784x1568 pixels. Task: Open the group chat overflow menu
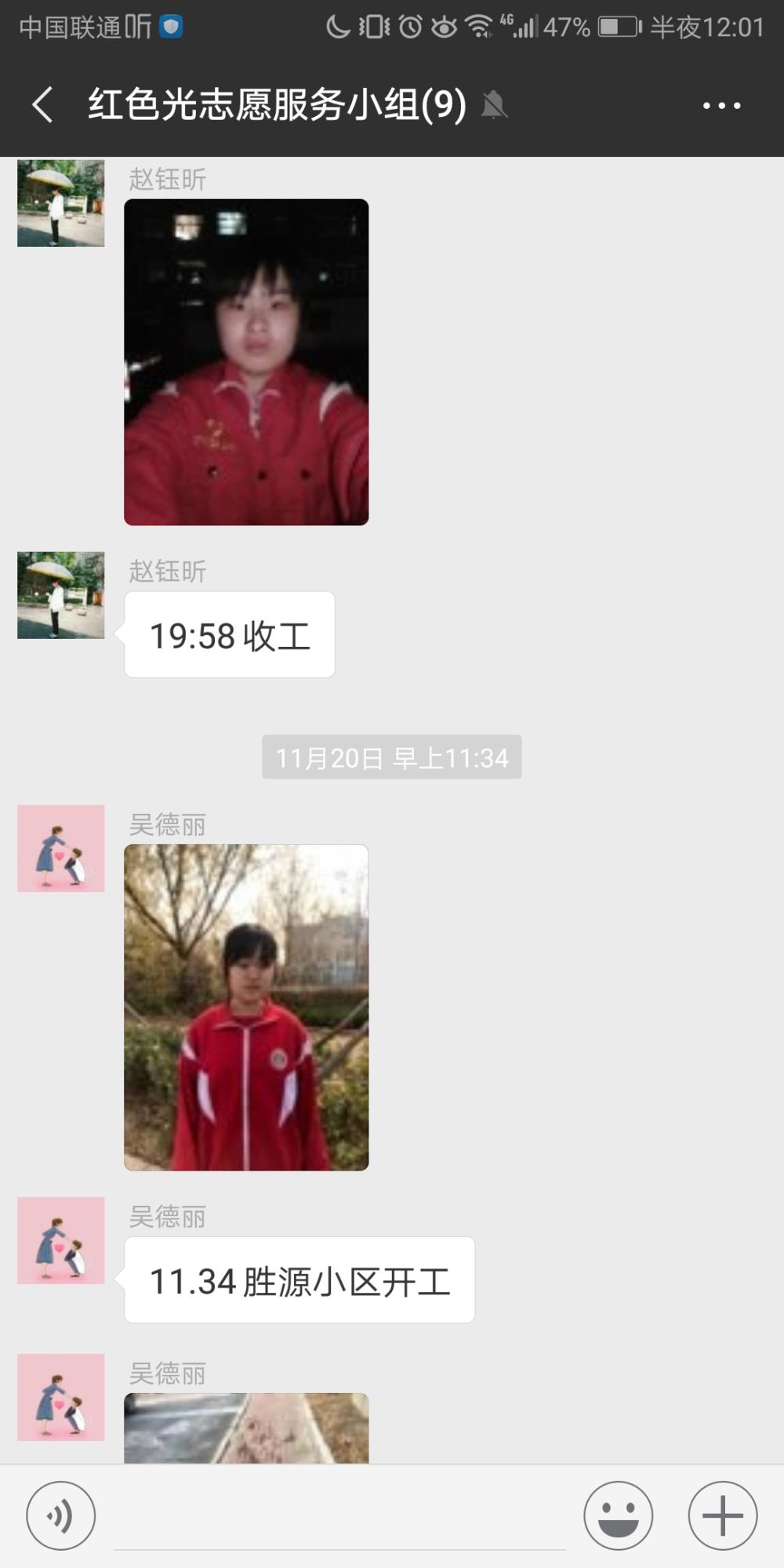point(721,105)
